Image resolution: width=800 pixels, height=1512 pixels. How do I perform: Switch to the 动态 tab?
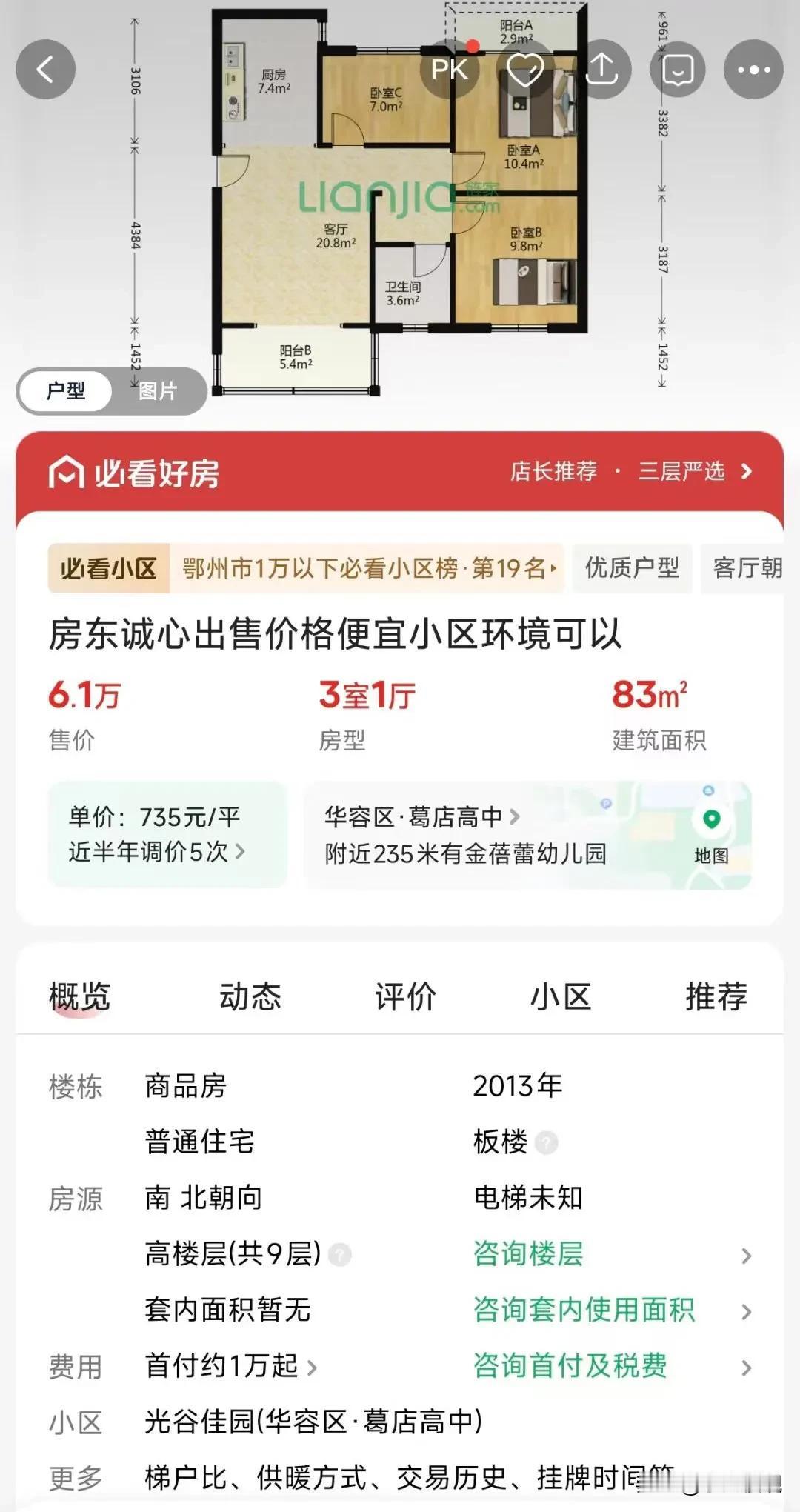[x=250, y=996]
